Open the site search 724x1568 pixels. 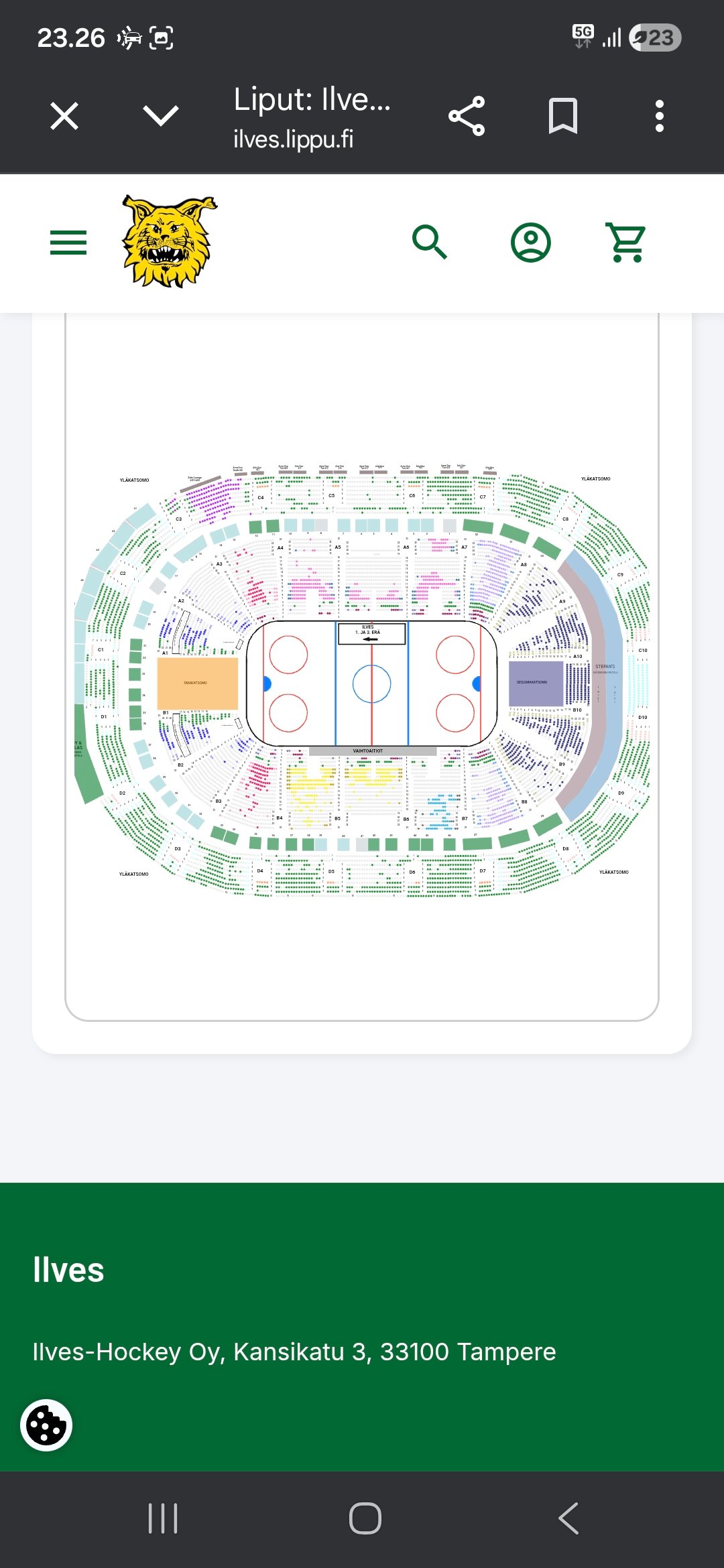(430, 243)
